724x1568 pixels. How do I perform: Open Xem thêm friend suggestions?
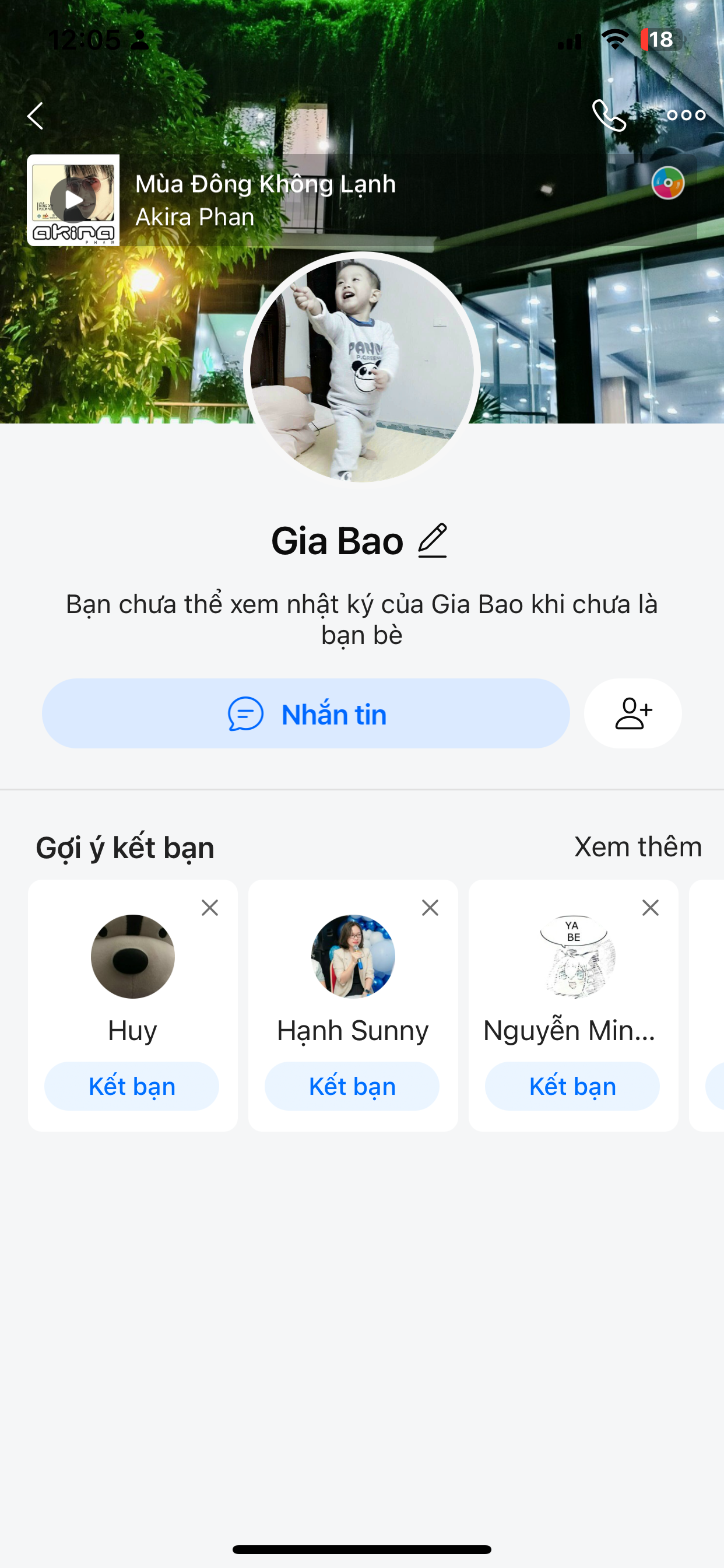638,846
